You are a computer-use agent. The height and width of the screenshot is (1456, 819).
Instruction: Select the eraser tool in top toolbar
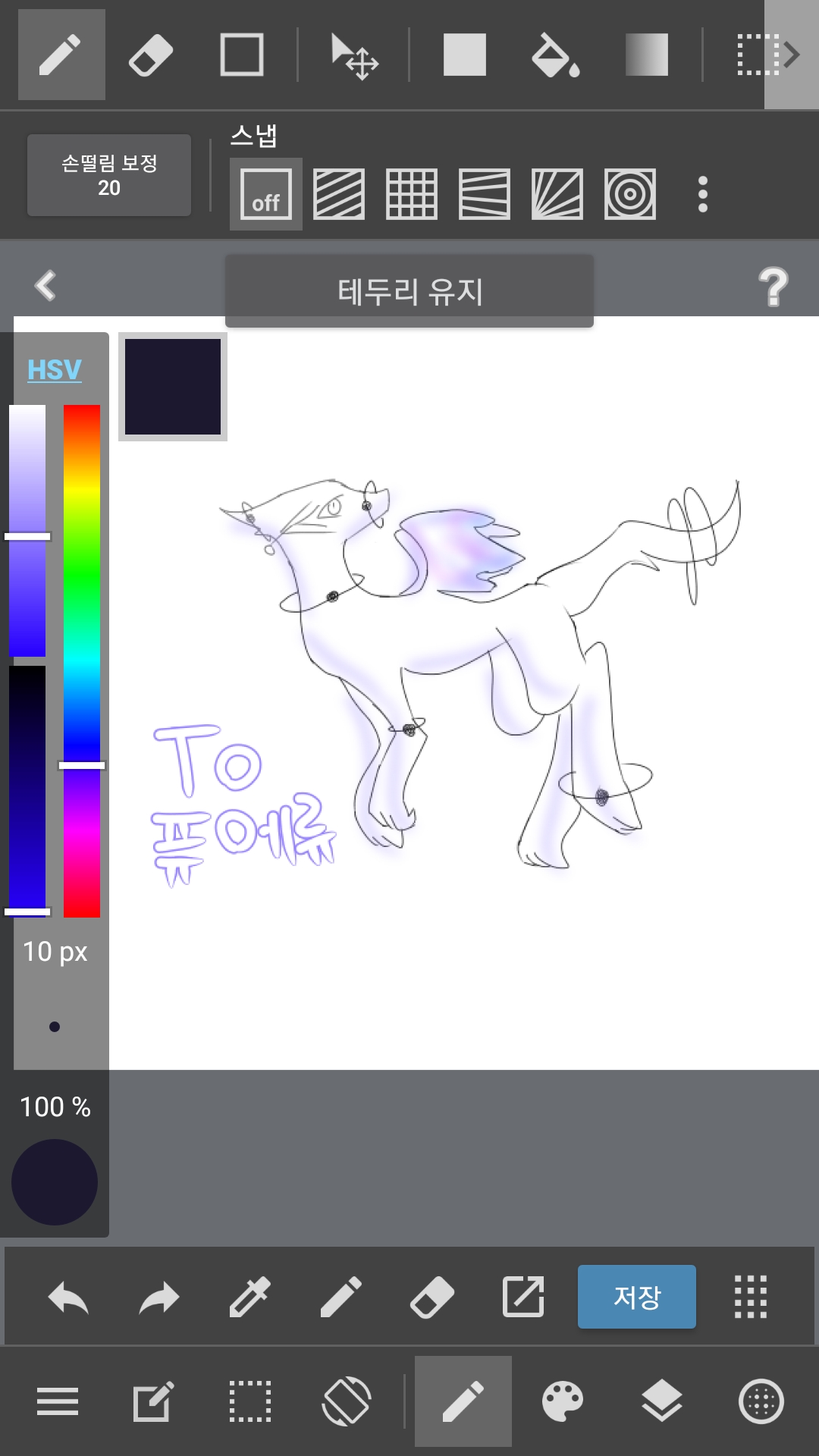[x=151, y=55]
